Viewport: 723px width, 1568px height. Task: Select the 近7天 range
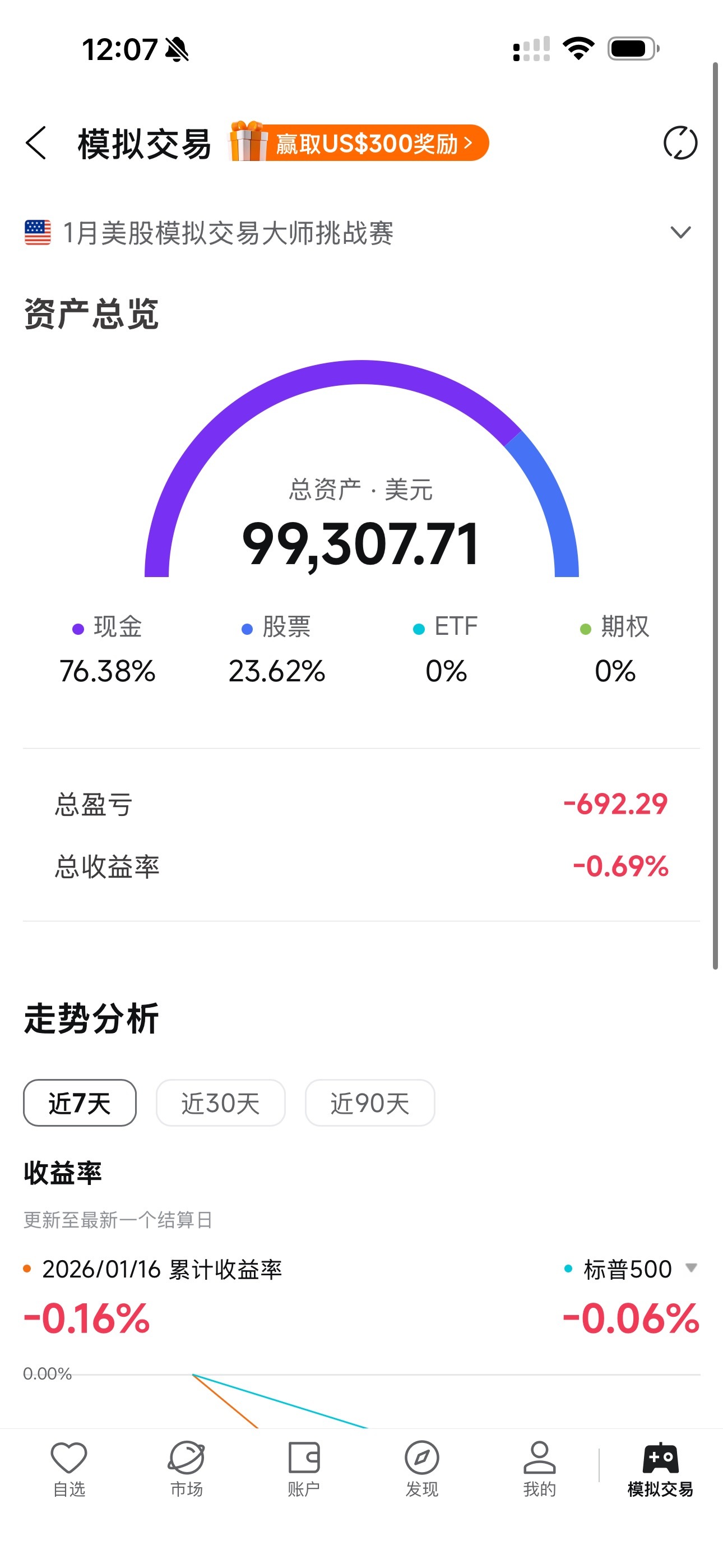(80, 1103)
